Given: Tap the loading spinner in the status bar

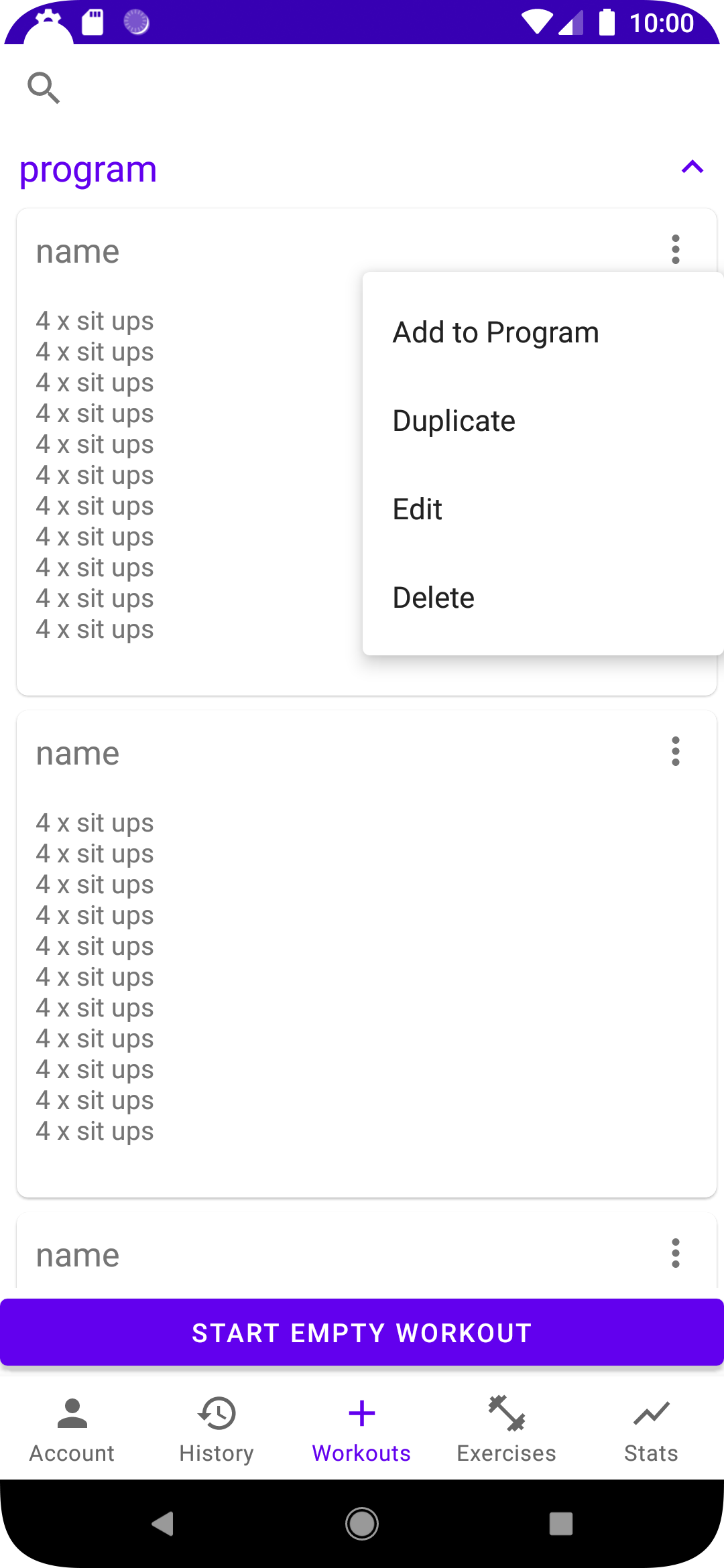Looking at the screenshot, I should (x=137, y=22).
